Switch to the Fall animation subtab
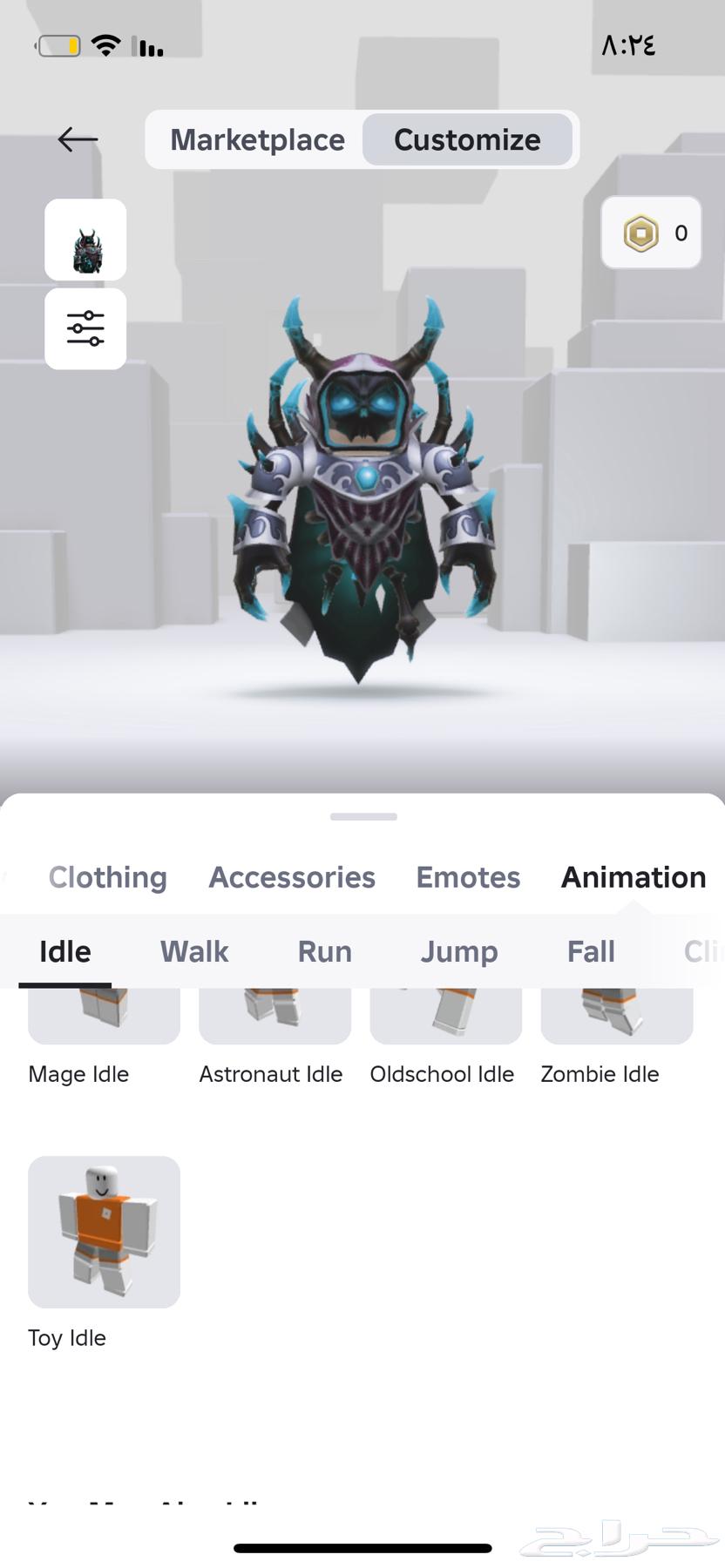 tap(591, 951)
